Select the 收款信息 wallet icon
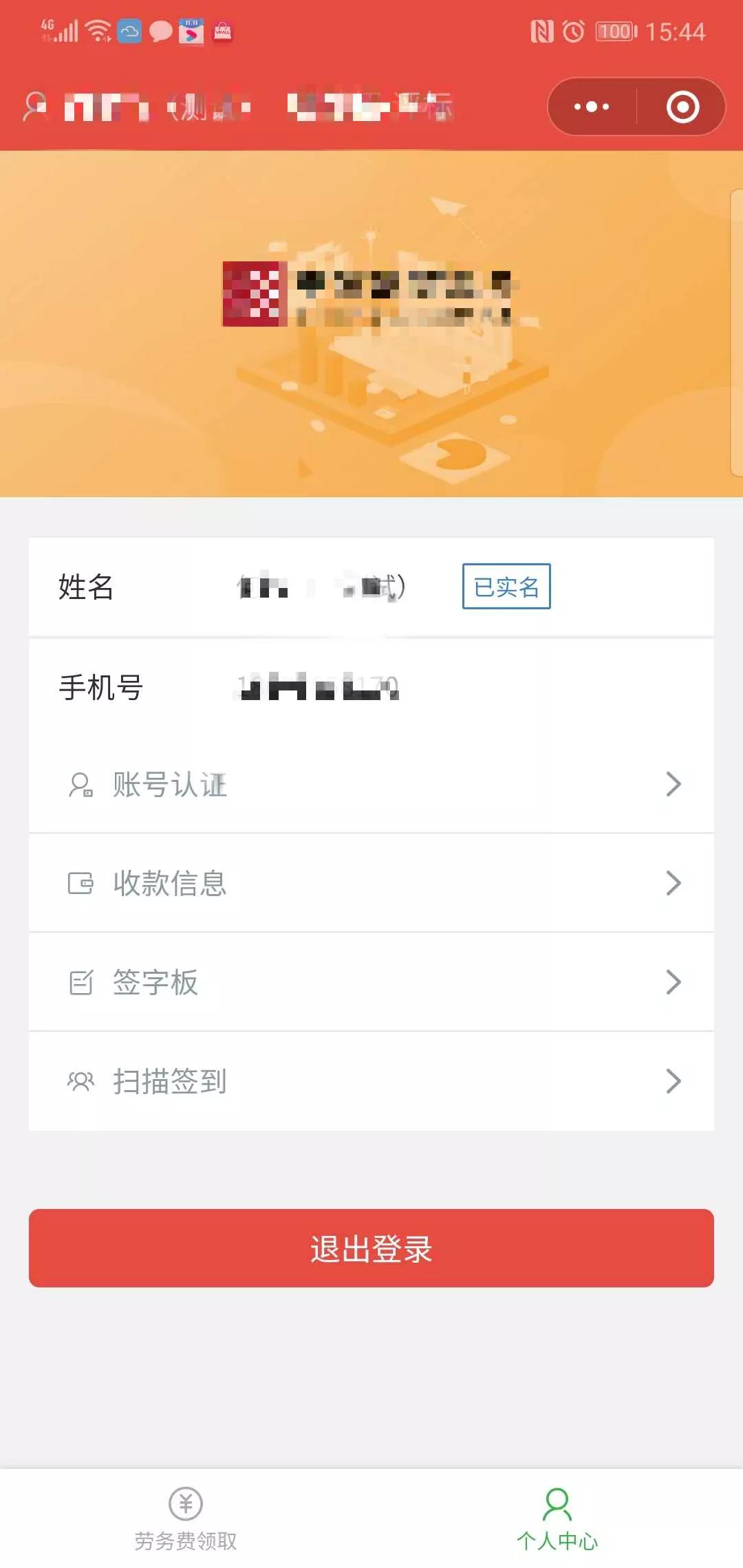 click(81, 885)
